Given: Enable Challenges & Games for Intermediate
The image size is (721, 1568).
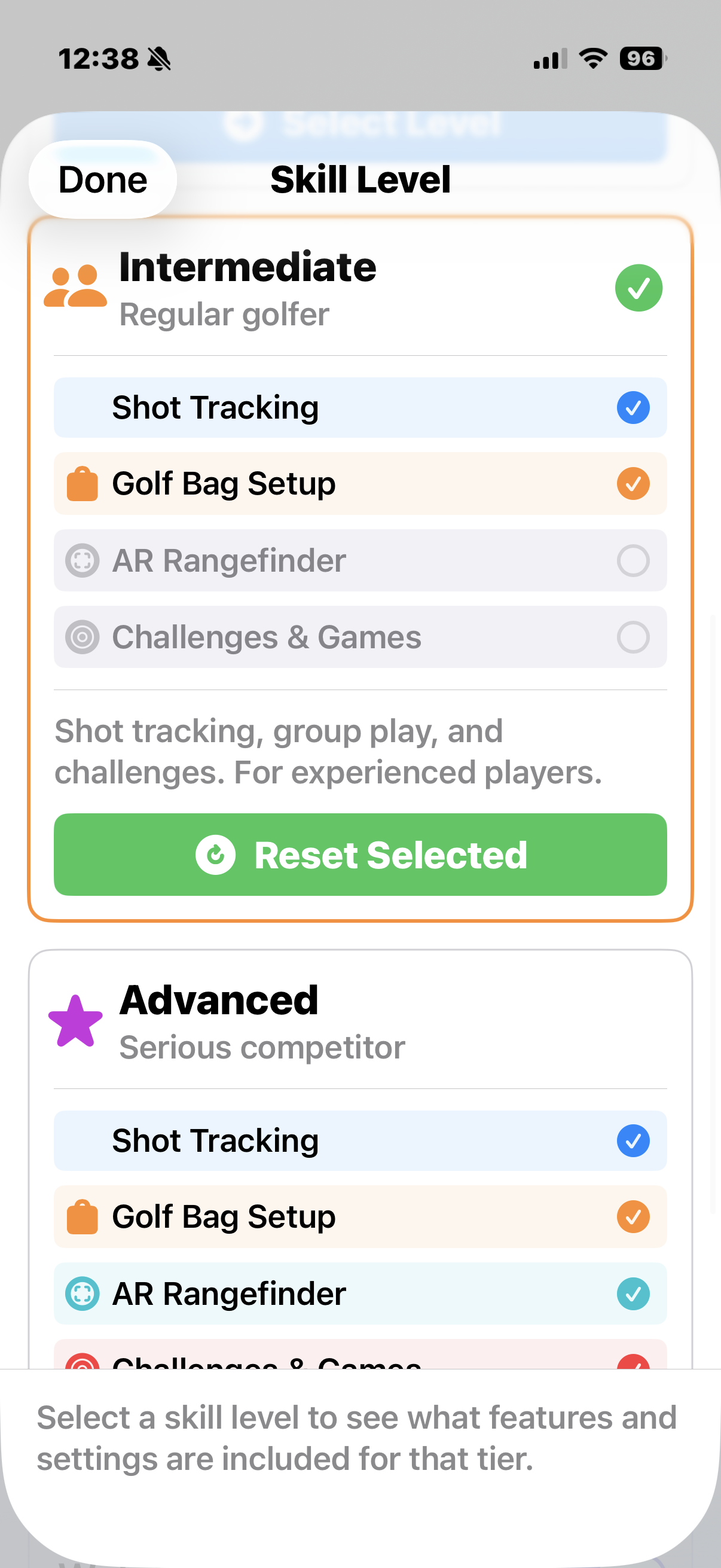Looking at the screenshot, I should (633, 637).
